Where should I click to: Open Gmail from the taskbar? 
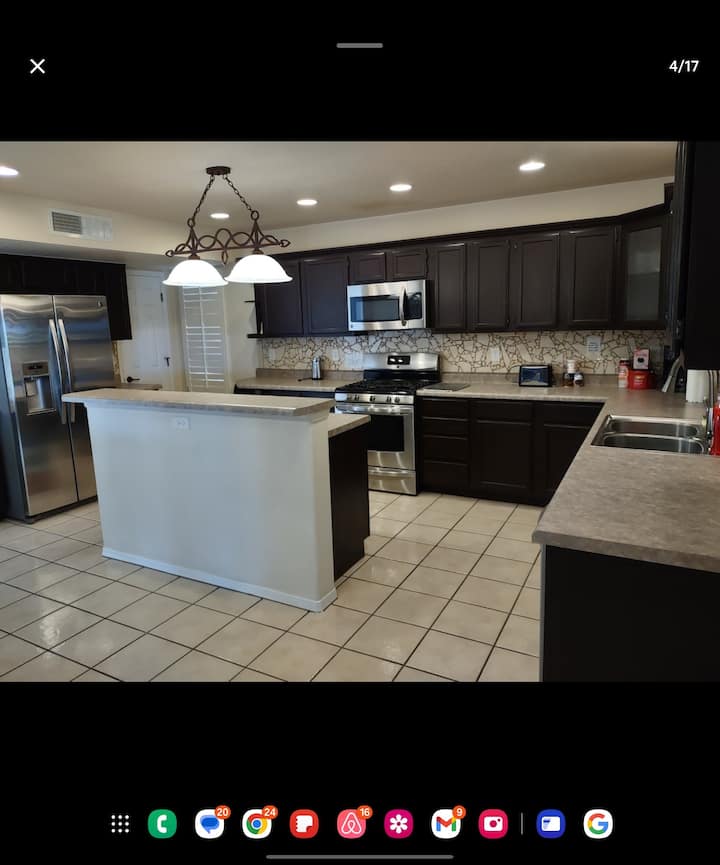point(446,823)
